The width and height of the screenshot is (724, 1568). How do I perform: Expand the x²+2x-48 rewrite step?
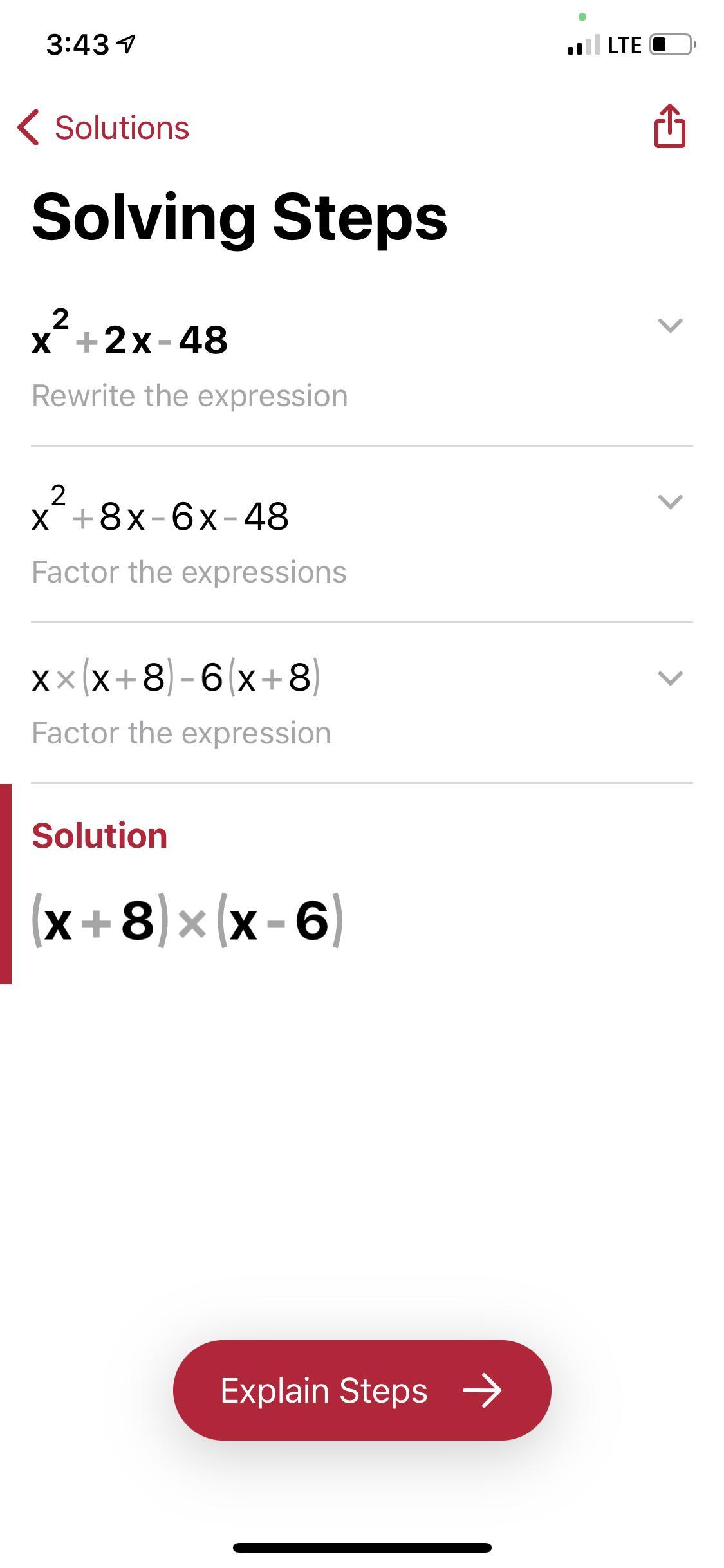pyautogui.click(x=670, y=326)
